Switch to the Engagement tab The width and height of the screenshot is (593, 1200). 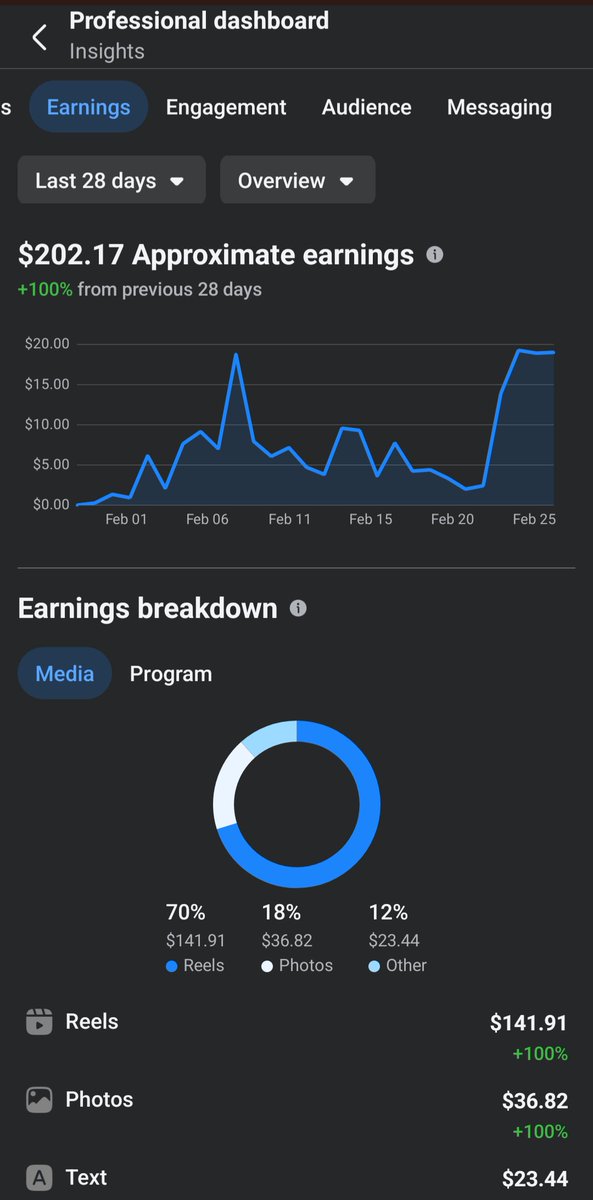pyautogui.click(x=226, y=107)
